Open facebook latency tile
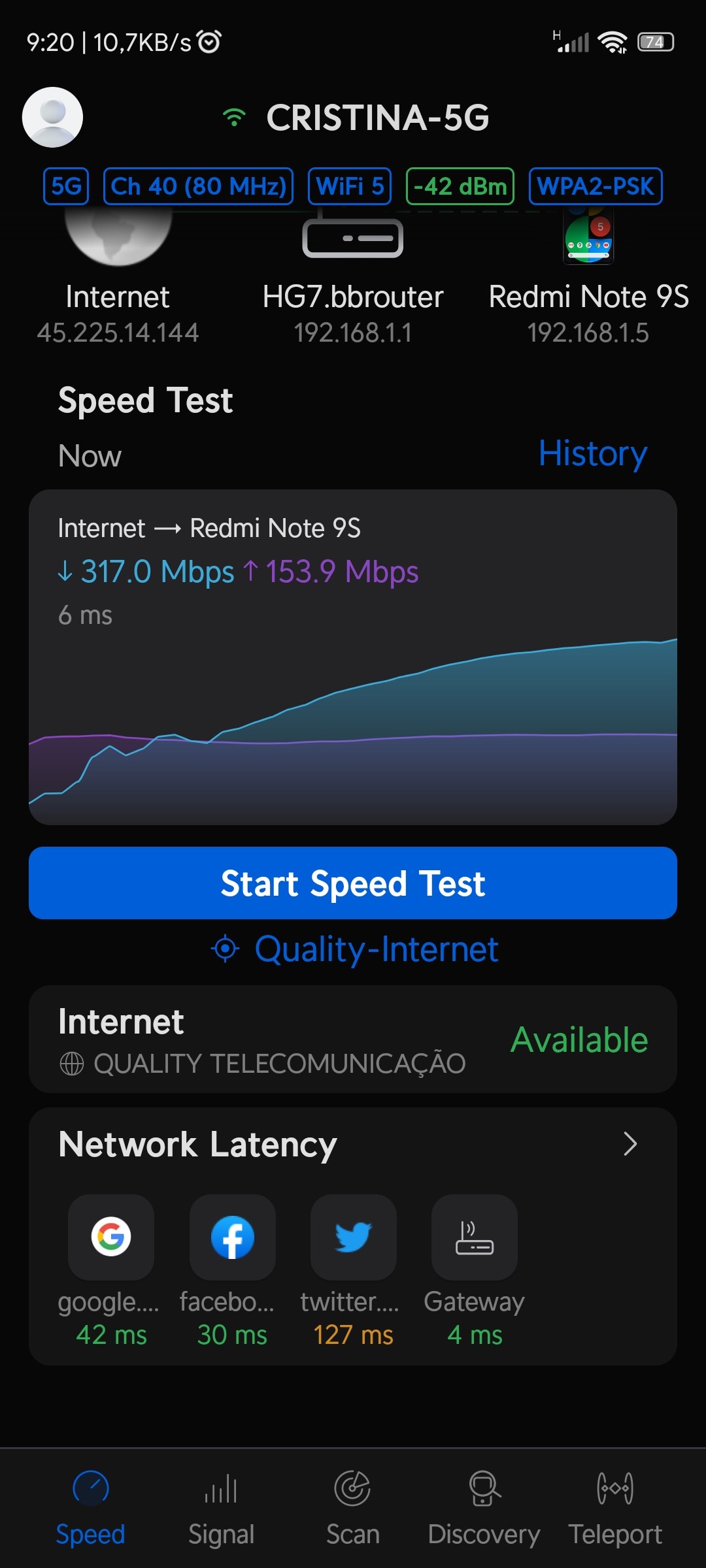706x1568 pixels. 232,1237
